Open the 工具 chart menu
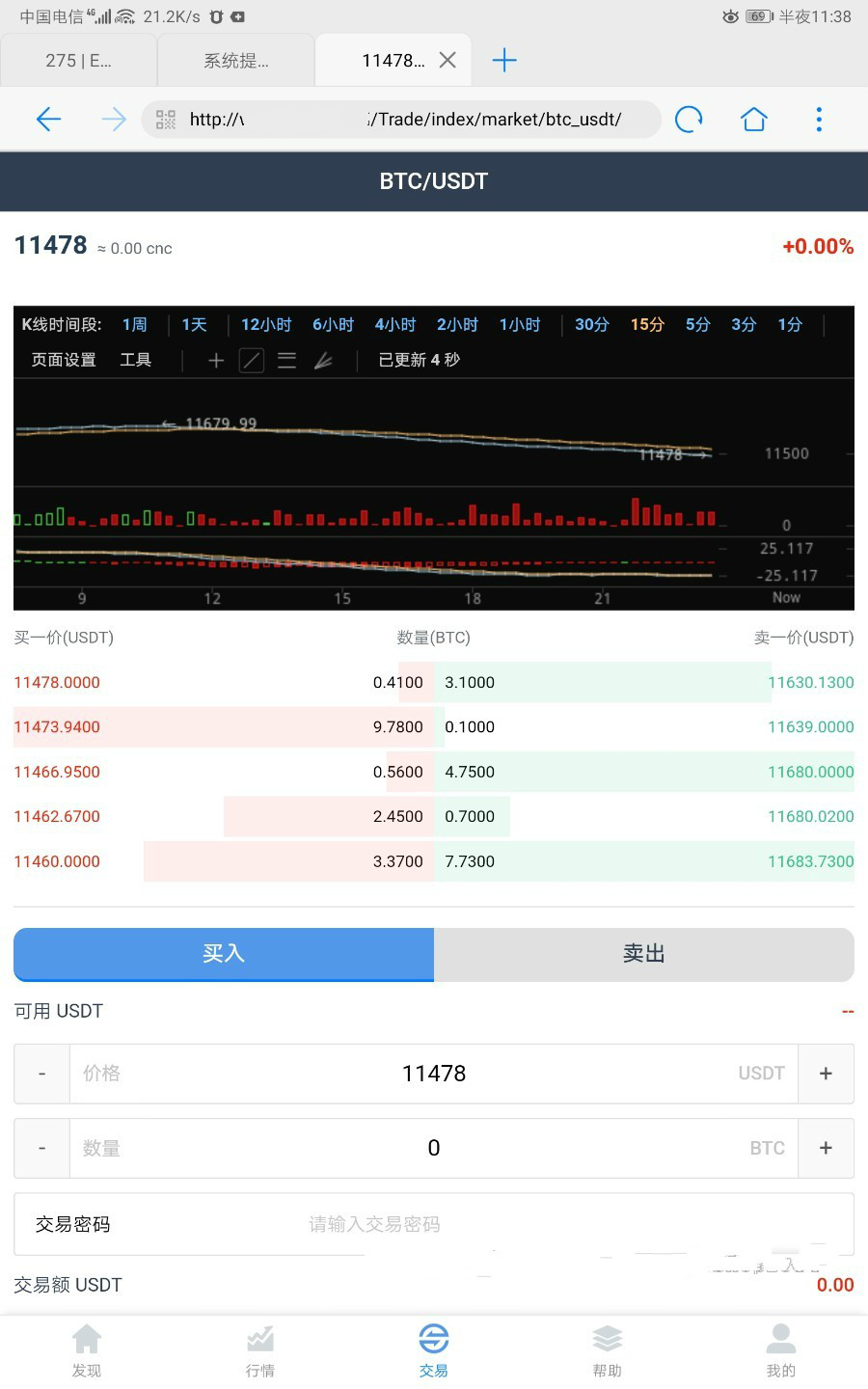Viewport: 868px width, 1389px height. click(135, 360)
